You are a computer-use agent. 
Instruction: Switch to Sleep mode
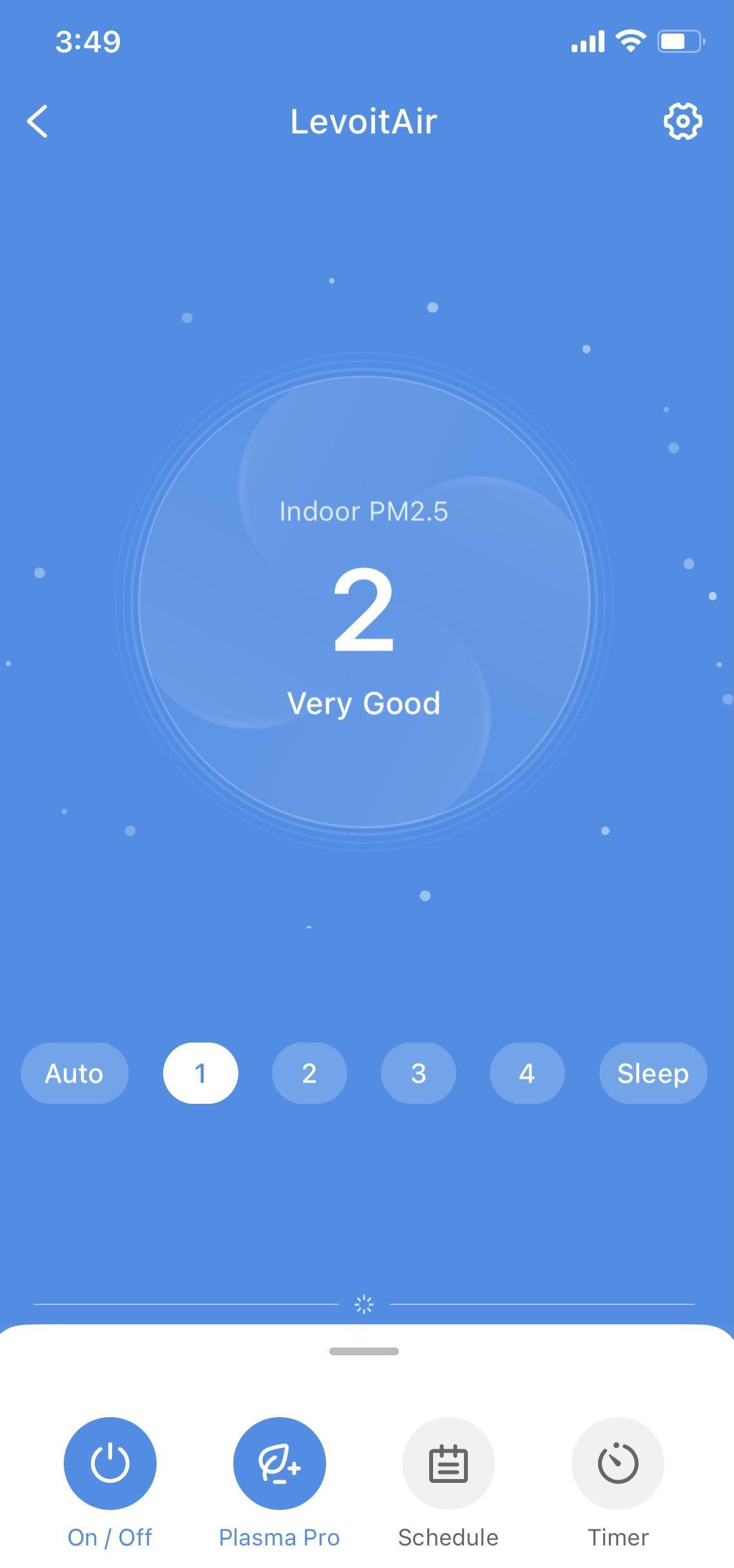coord(653,1073)
